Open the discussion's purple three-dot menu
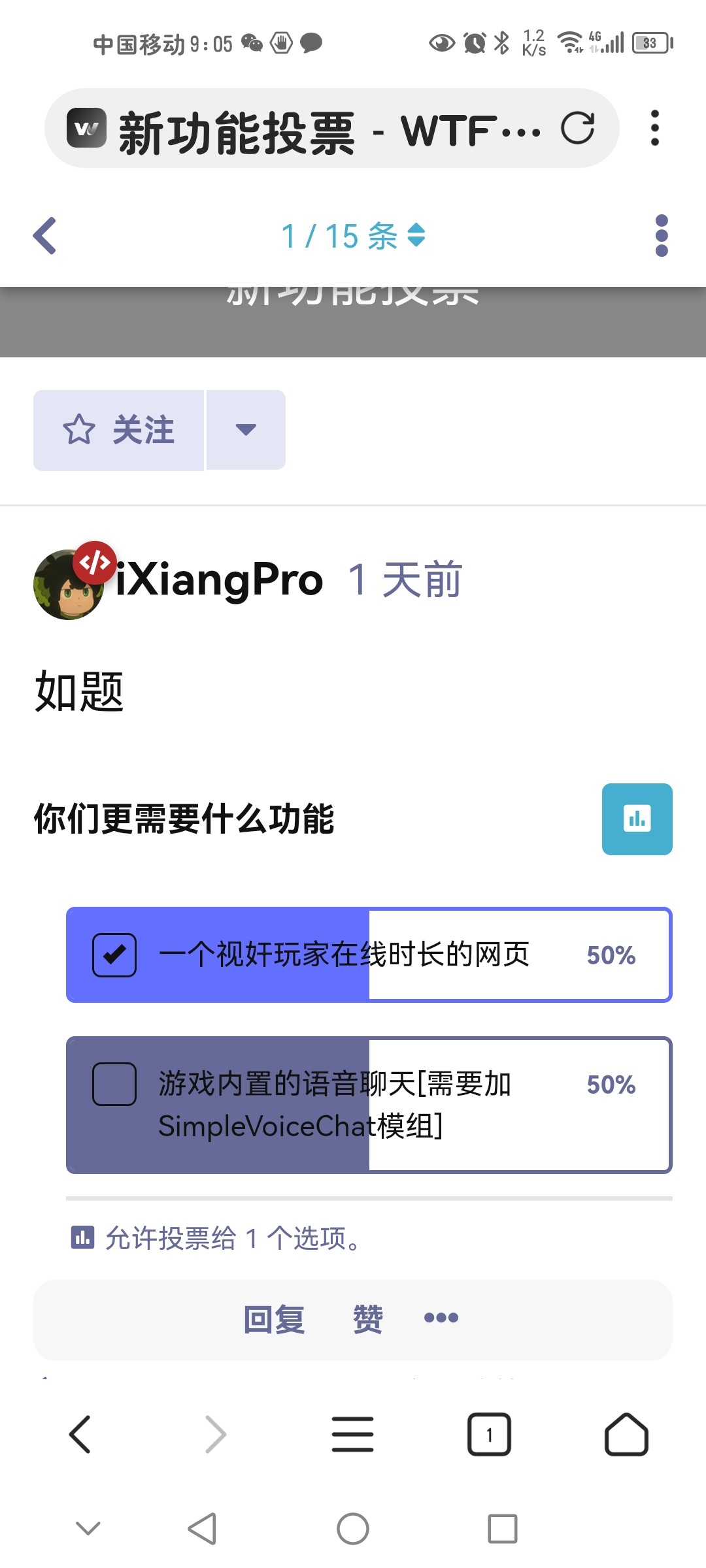This screenshot has width=706, height=1568. point(662,235)
